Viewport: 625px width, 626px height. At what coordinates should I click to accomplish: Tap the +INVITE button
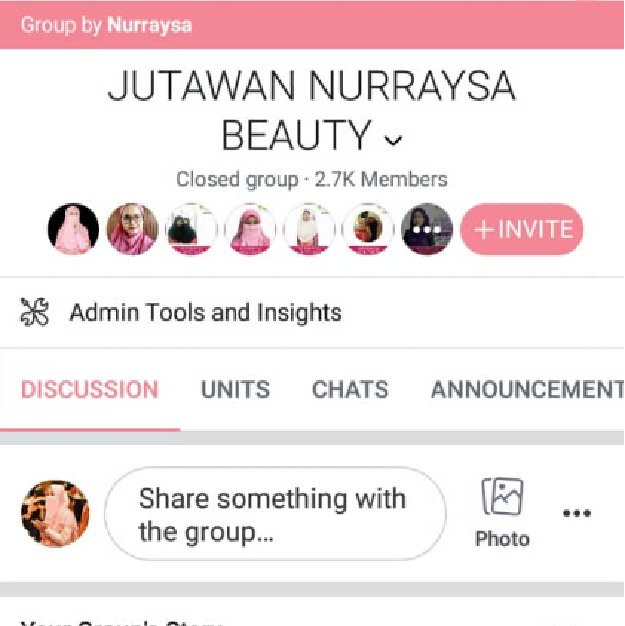pos(522,229)
